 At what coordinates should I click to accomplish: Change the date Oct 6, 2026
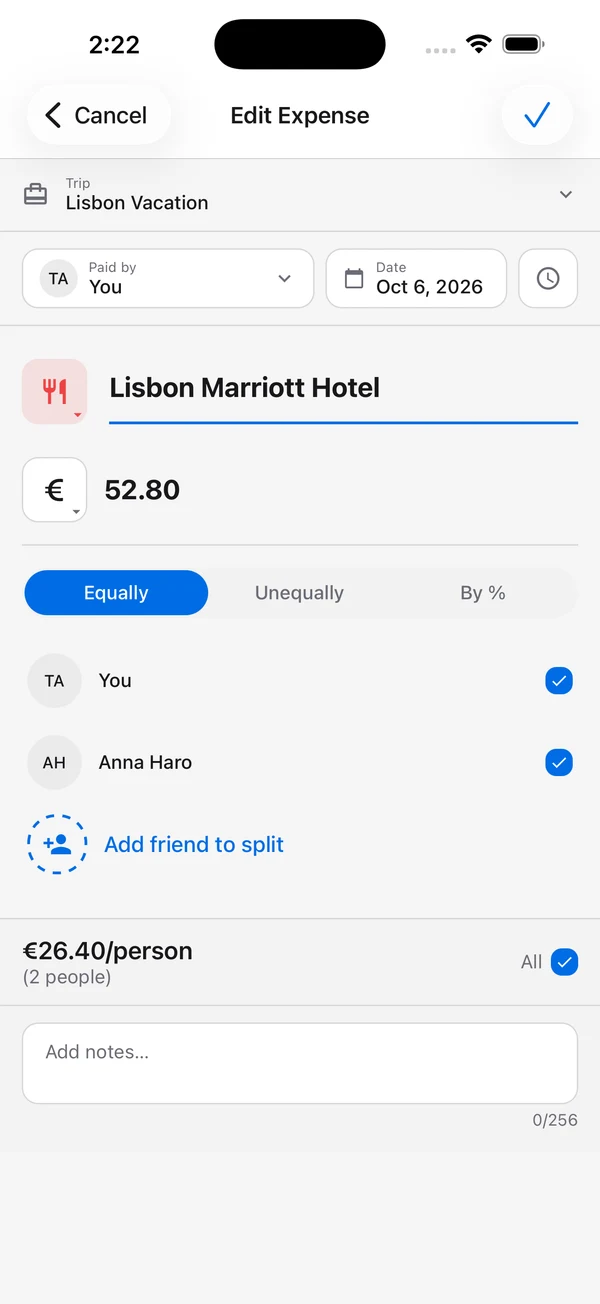pyautogui.click(x=416, y=278)
